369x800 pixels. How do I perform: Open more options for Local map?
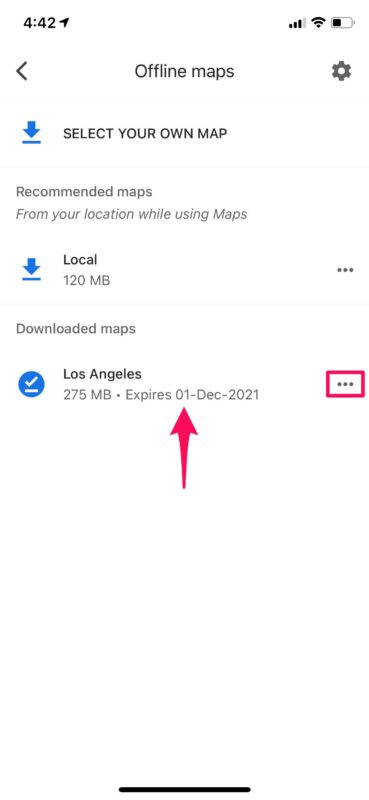pyautogui.click(x=346, y=270)
